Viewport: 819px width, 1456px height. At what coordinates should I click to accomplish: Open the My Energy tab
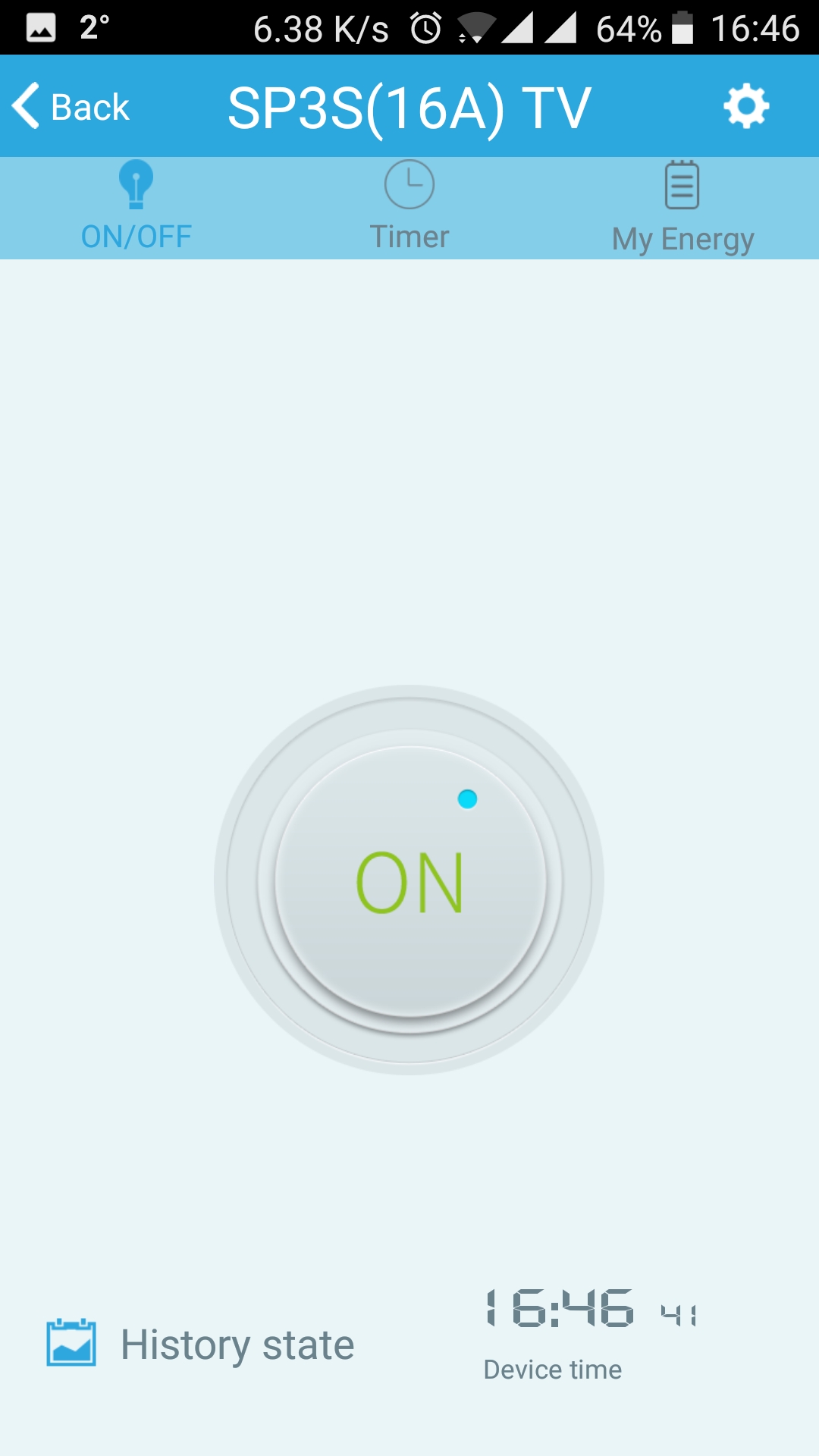[x=682, y=208]
